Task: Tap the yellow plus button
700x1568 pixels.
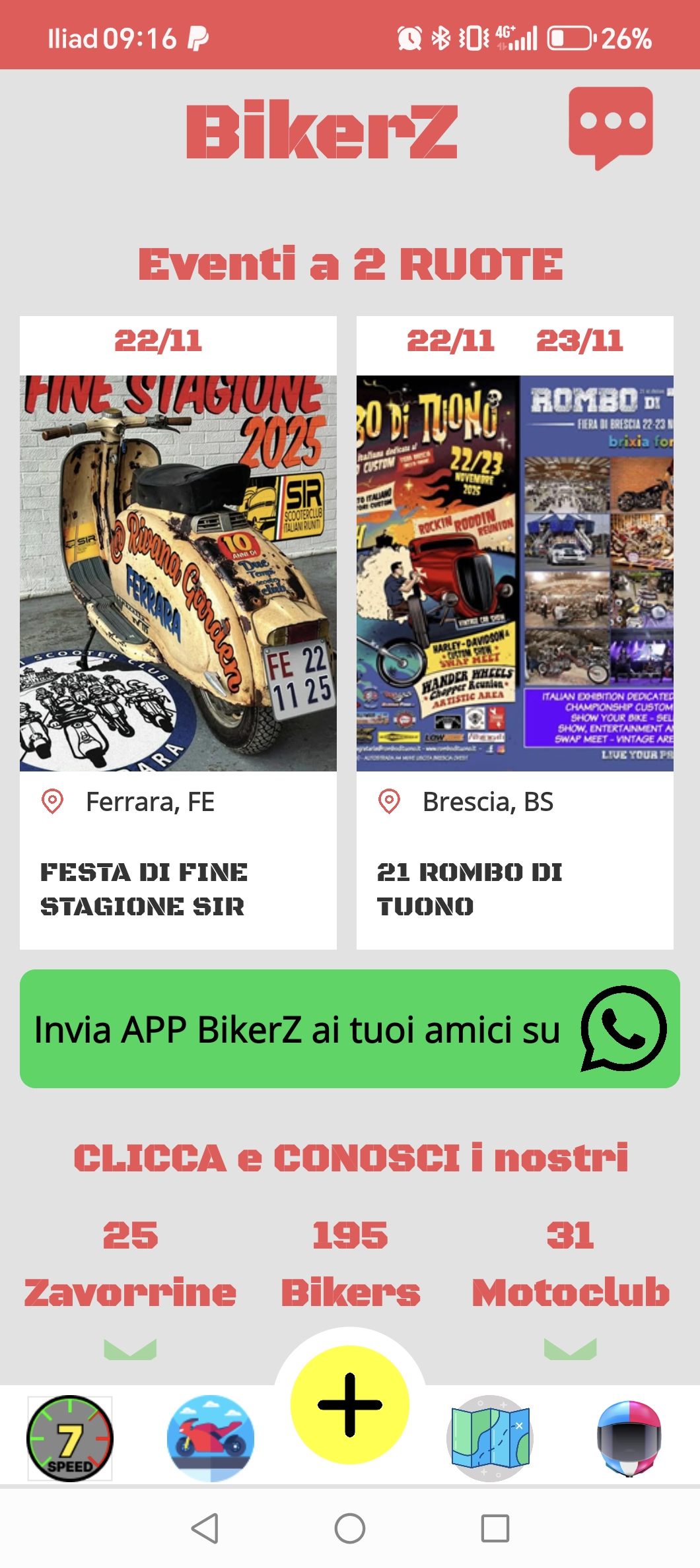Action: click(x=350, y=1405)
